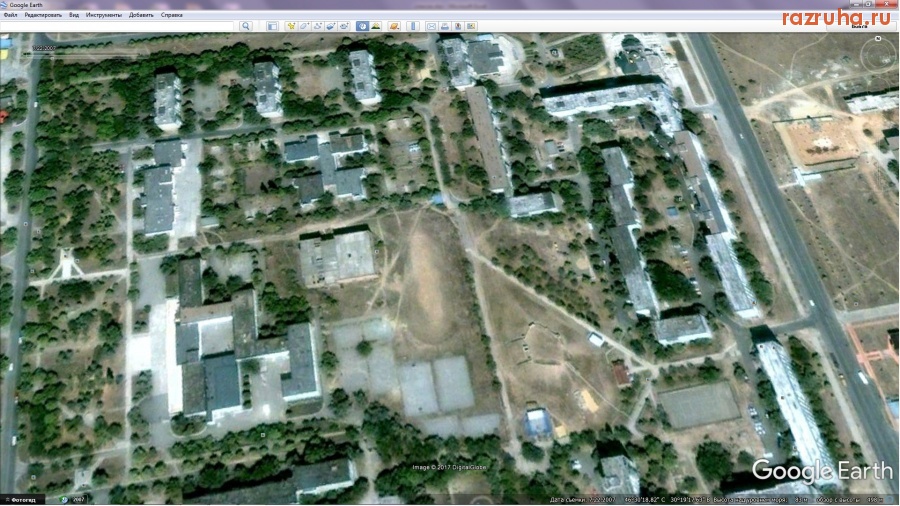The image size is (900, 506).
Task: Open the Вид menu
Action: tap(74, 15)
